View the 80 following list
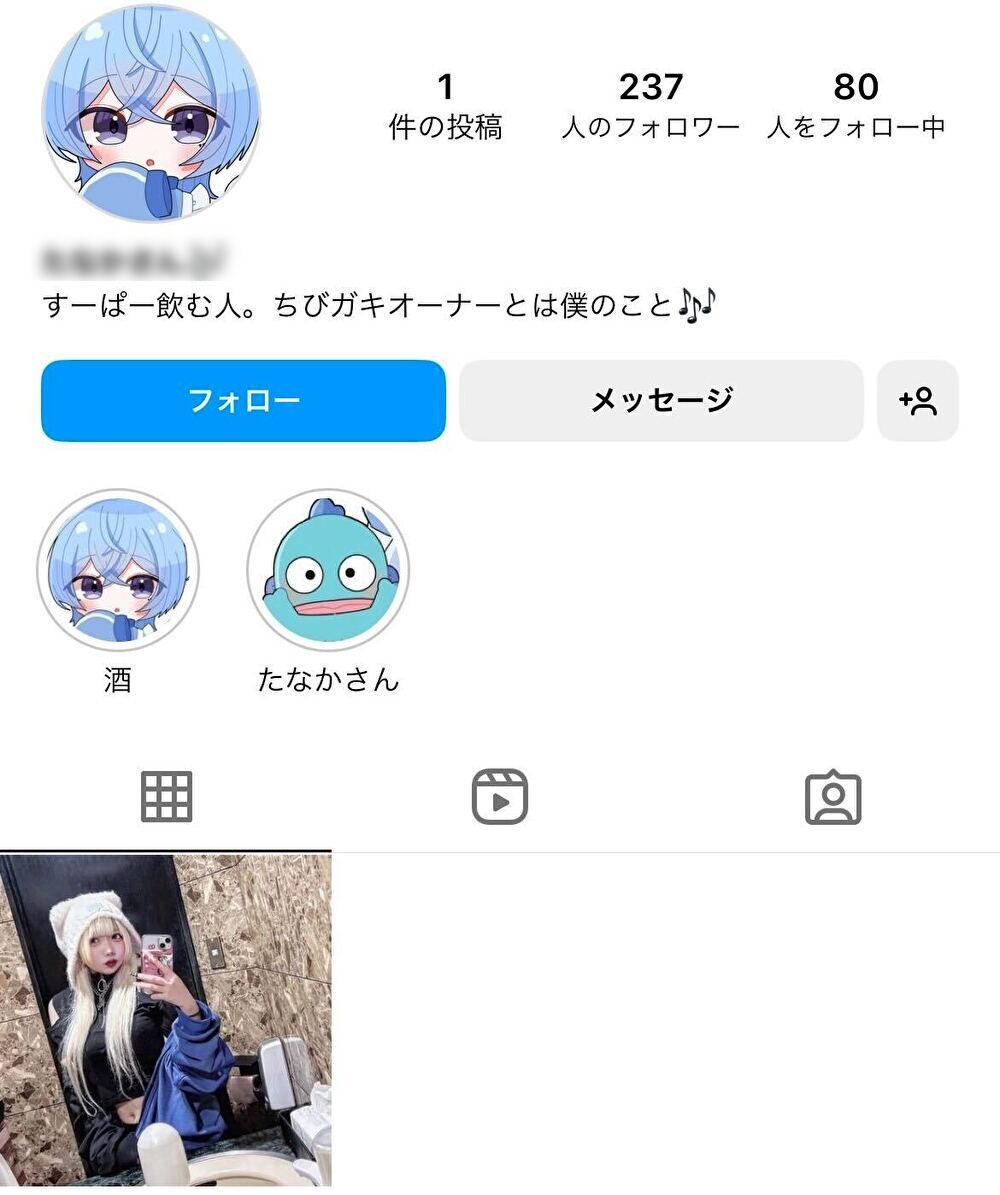This screenshot has height=1195, width=1000. pos(858,105)
